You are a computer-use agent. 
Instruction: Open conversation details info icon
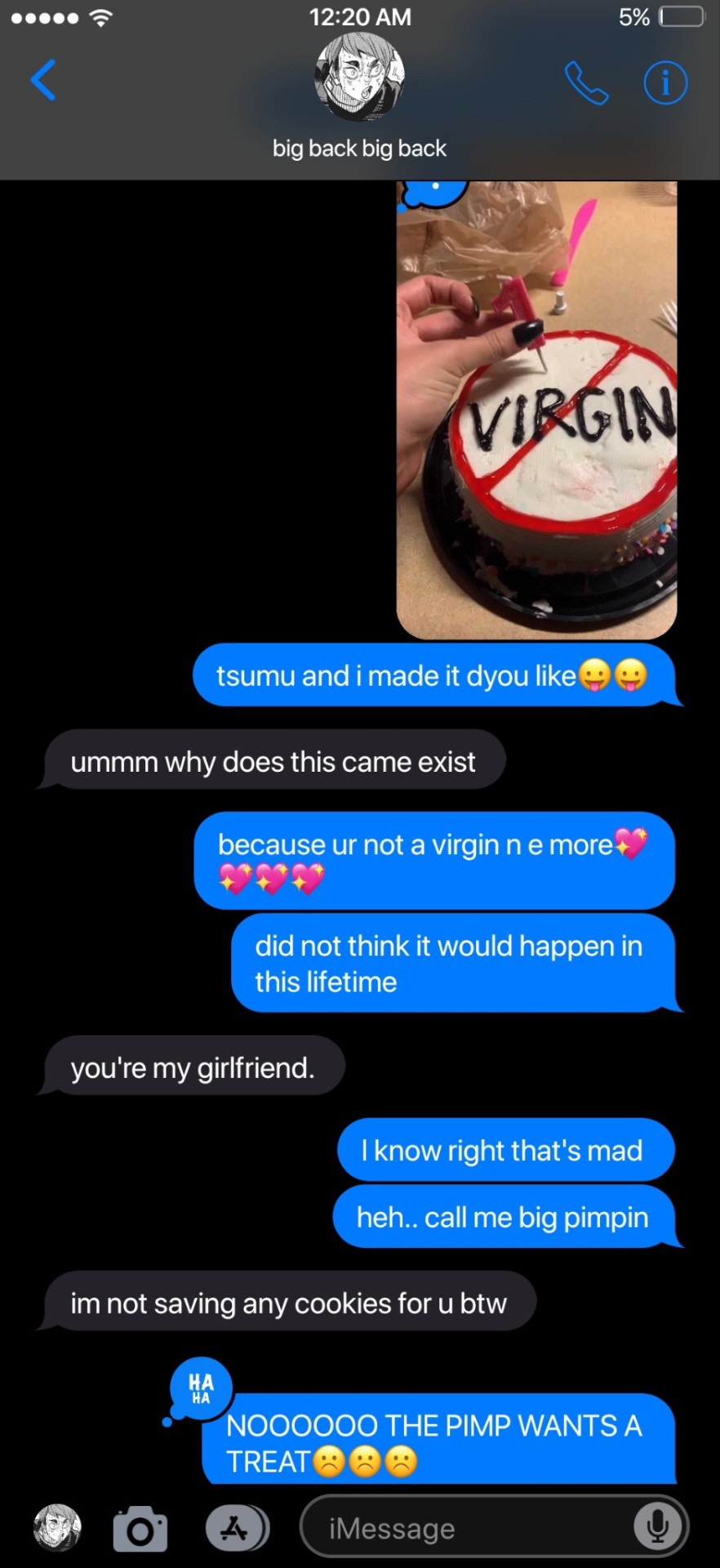(x=665, y=82)
